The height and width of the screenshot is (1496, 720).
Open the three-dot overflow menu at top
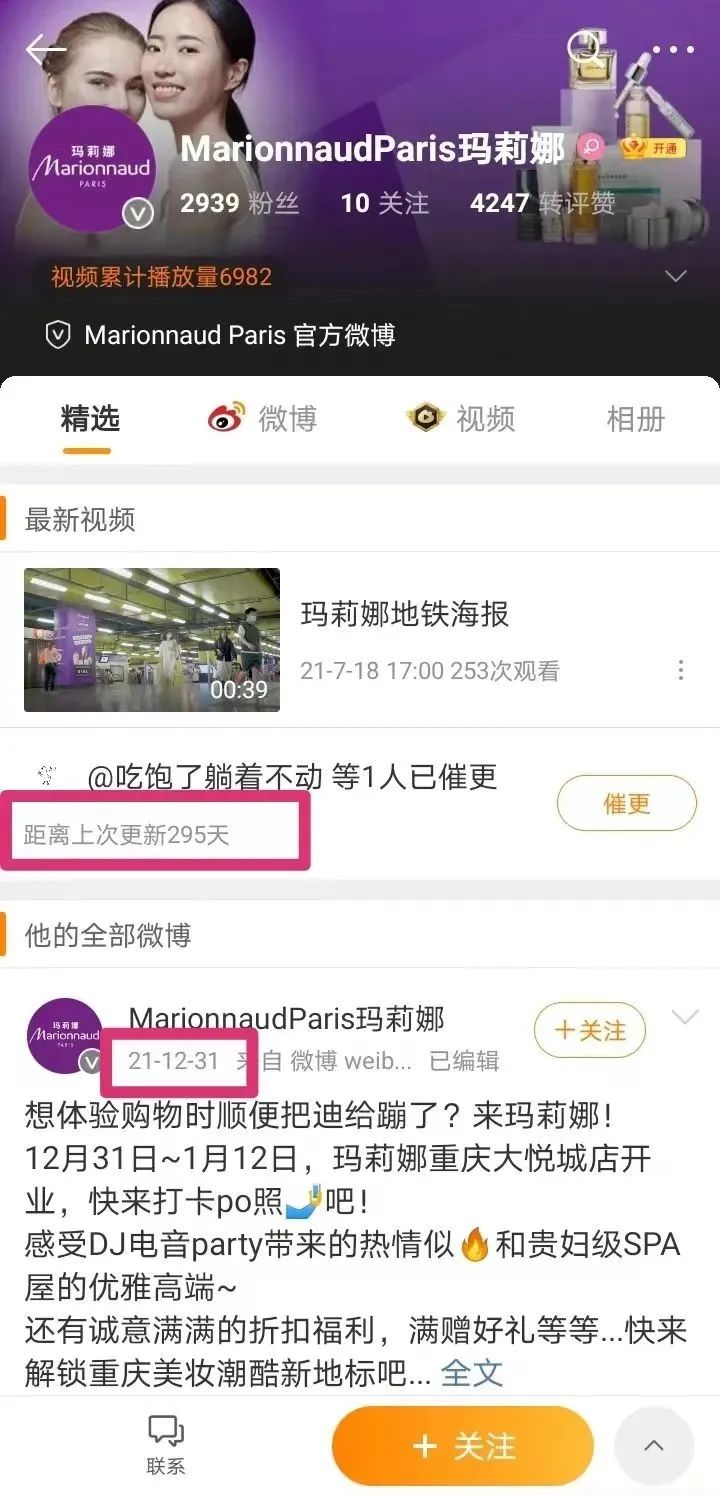coord(673,49)
